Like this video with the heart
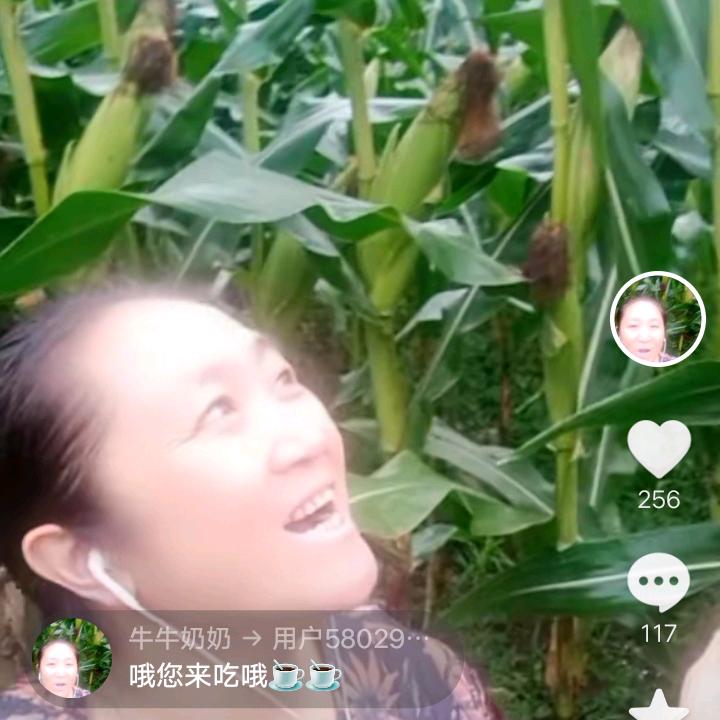This screenshot has width=720, height=720. (658, 447)
